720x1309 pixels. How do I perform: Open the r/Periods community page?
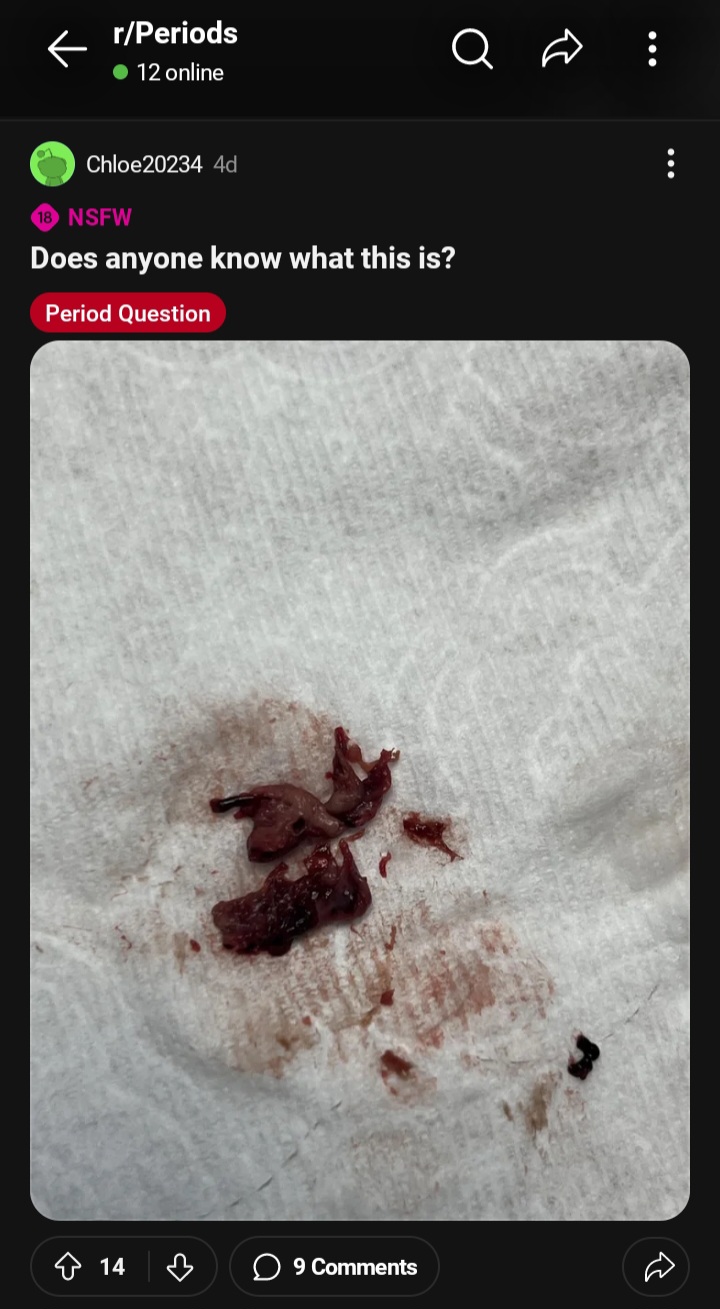[x=175, y=34]
